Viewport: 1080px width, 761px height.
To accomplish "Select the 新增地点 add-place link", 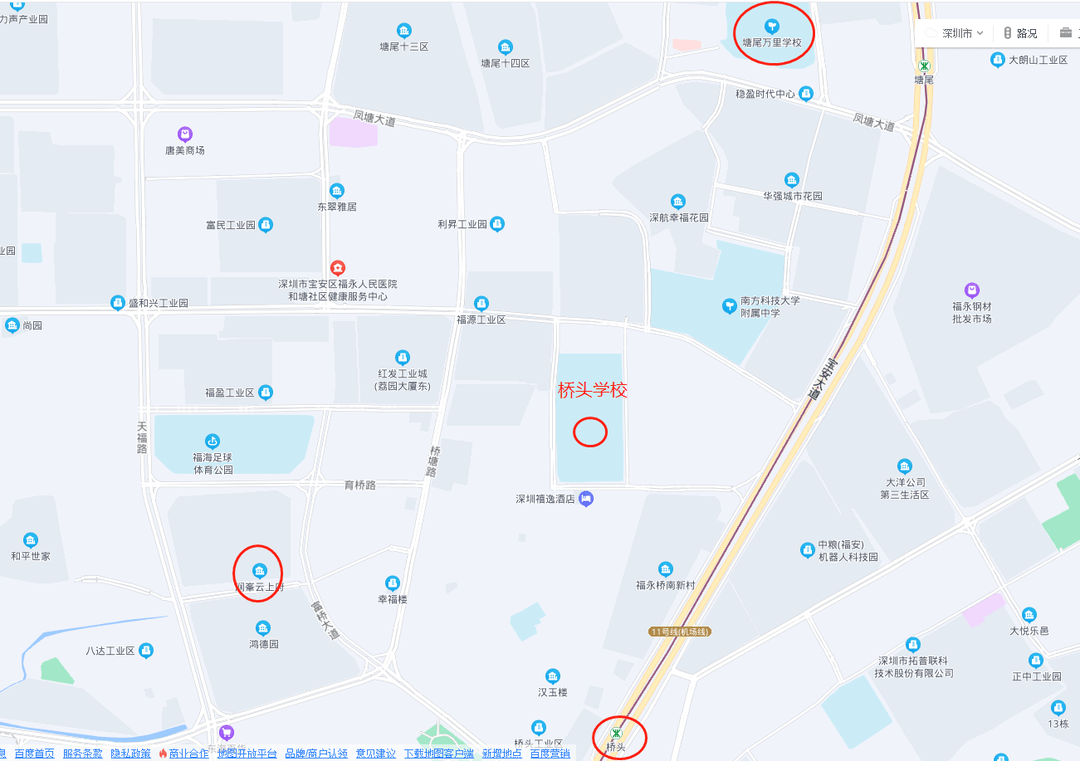I will [501, 753].
